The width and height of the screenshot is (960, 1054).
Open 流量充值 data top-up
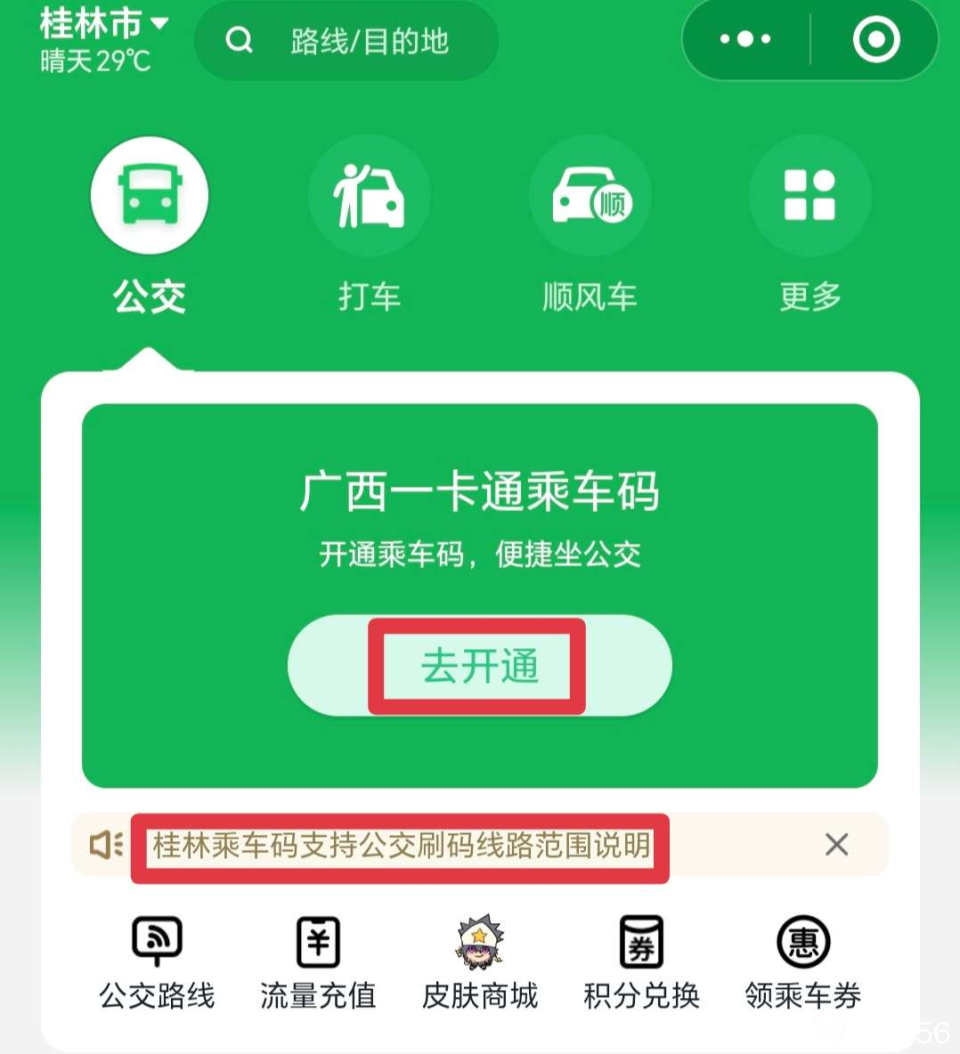pyautogui.click(x=318, y=962)
